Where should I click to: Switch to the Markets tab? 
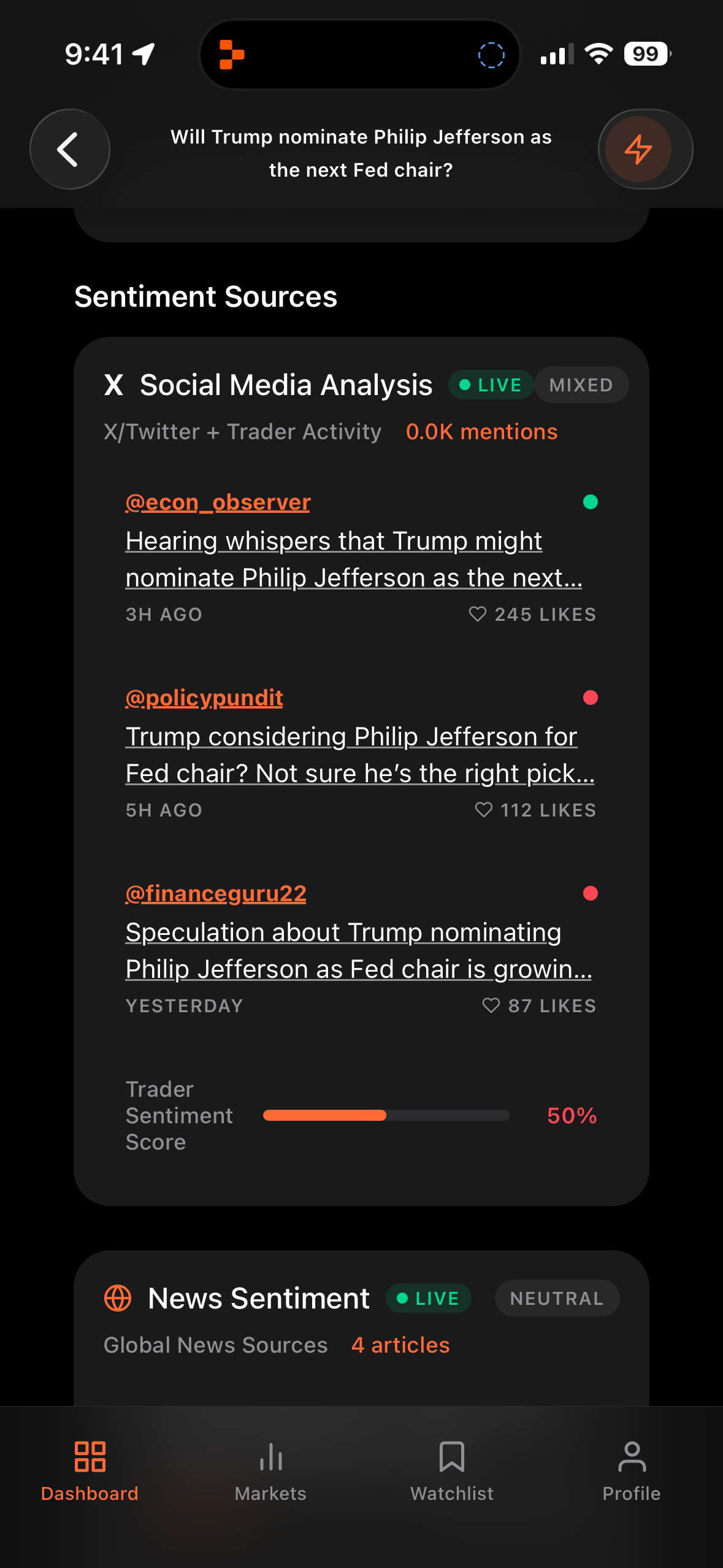(270, 1469)
